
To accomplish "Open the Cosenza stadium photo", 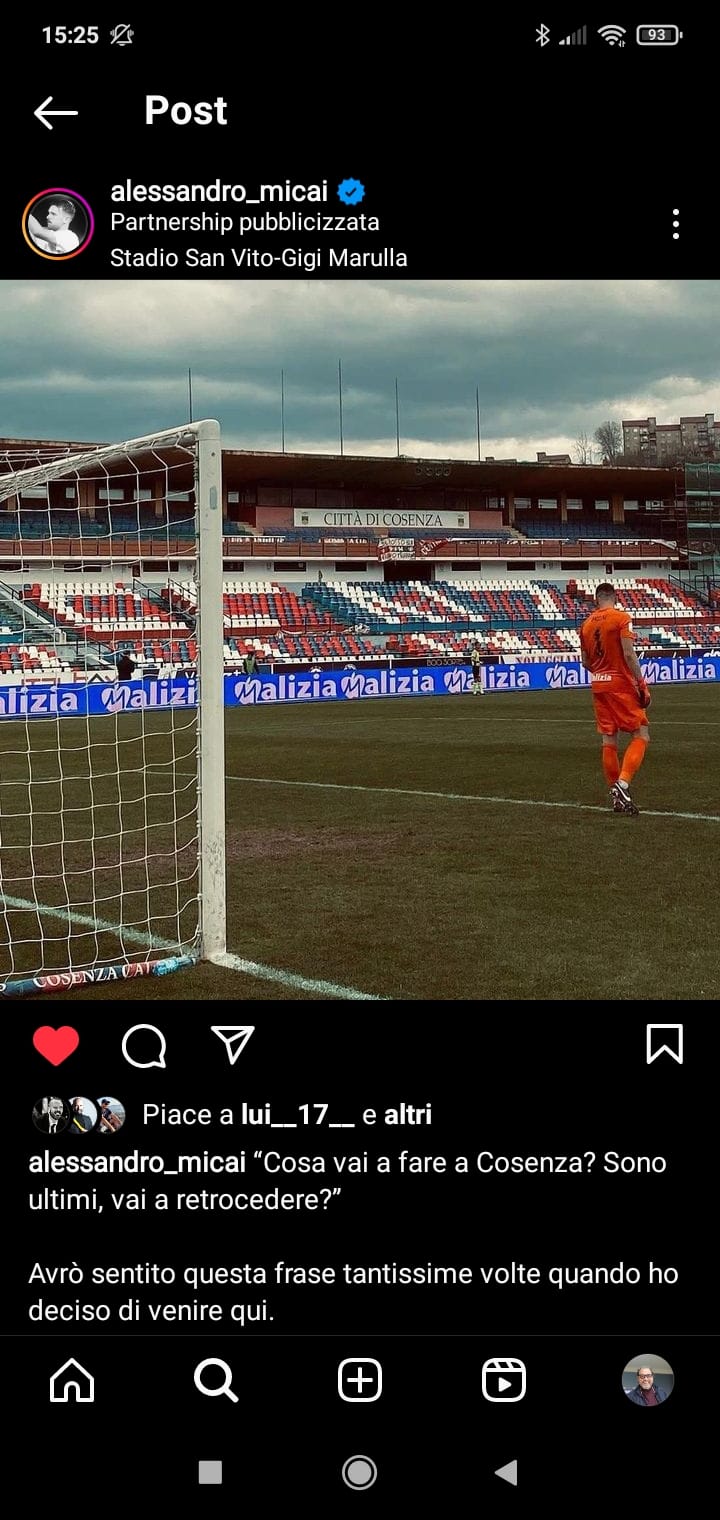I will point(360,640).
